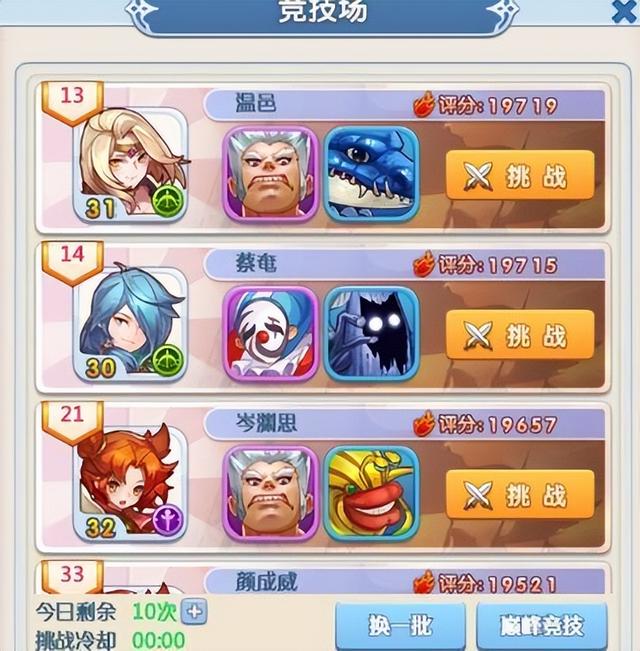Challenge the player 温邑
Image resolution: width=640 pixels, height=651 pixels.
(519, 176)
